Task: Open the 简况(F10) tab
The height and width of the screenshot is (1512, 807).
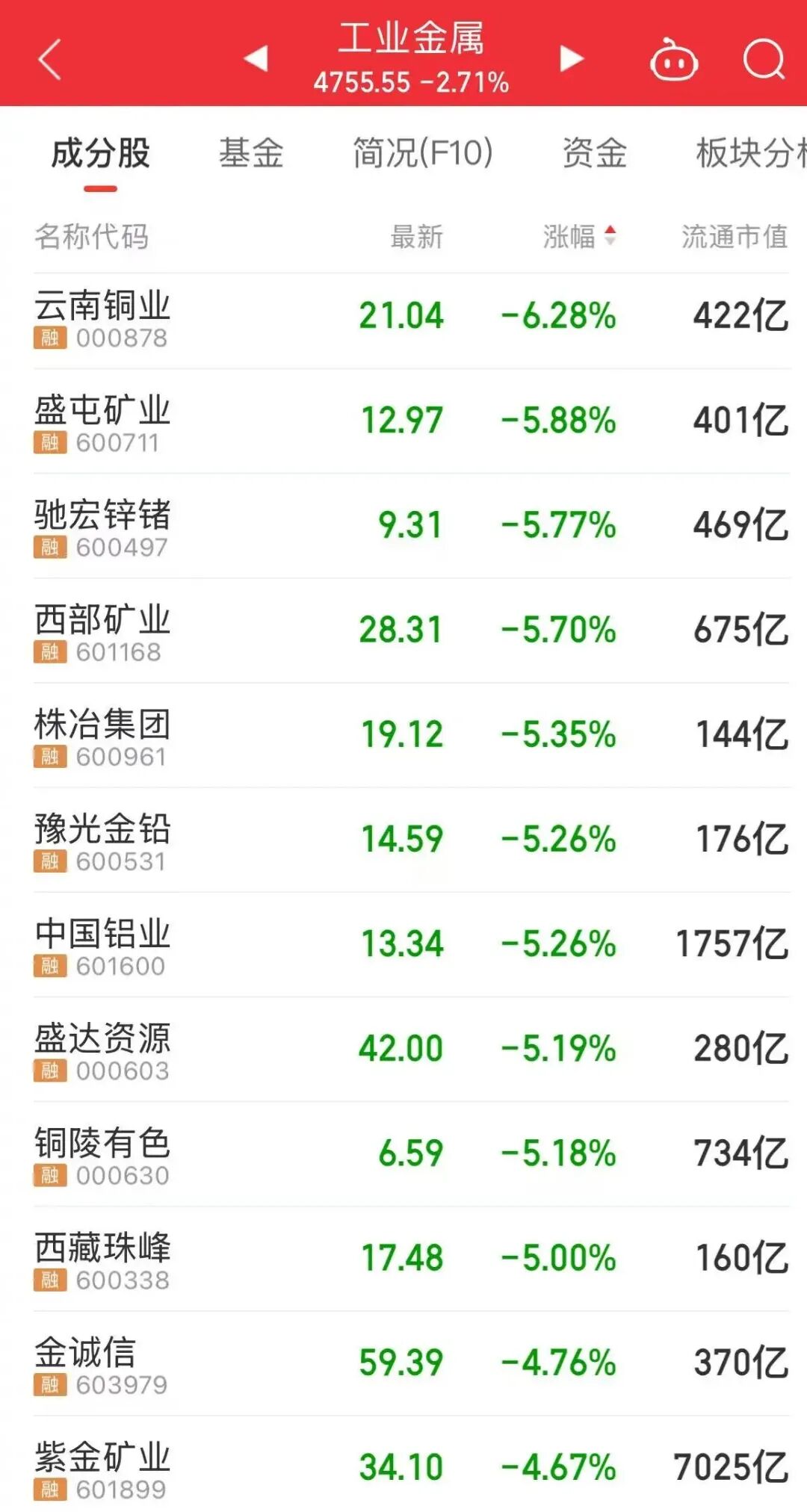Action: click(x=423, y=153)
